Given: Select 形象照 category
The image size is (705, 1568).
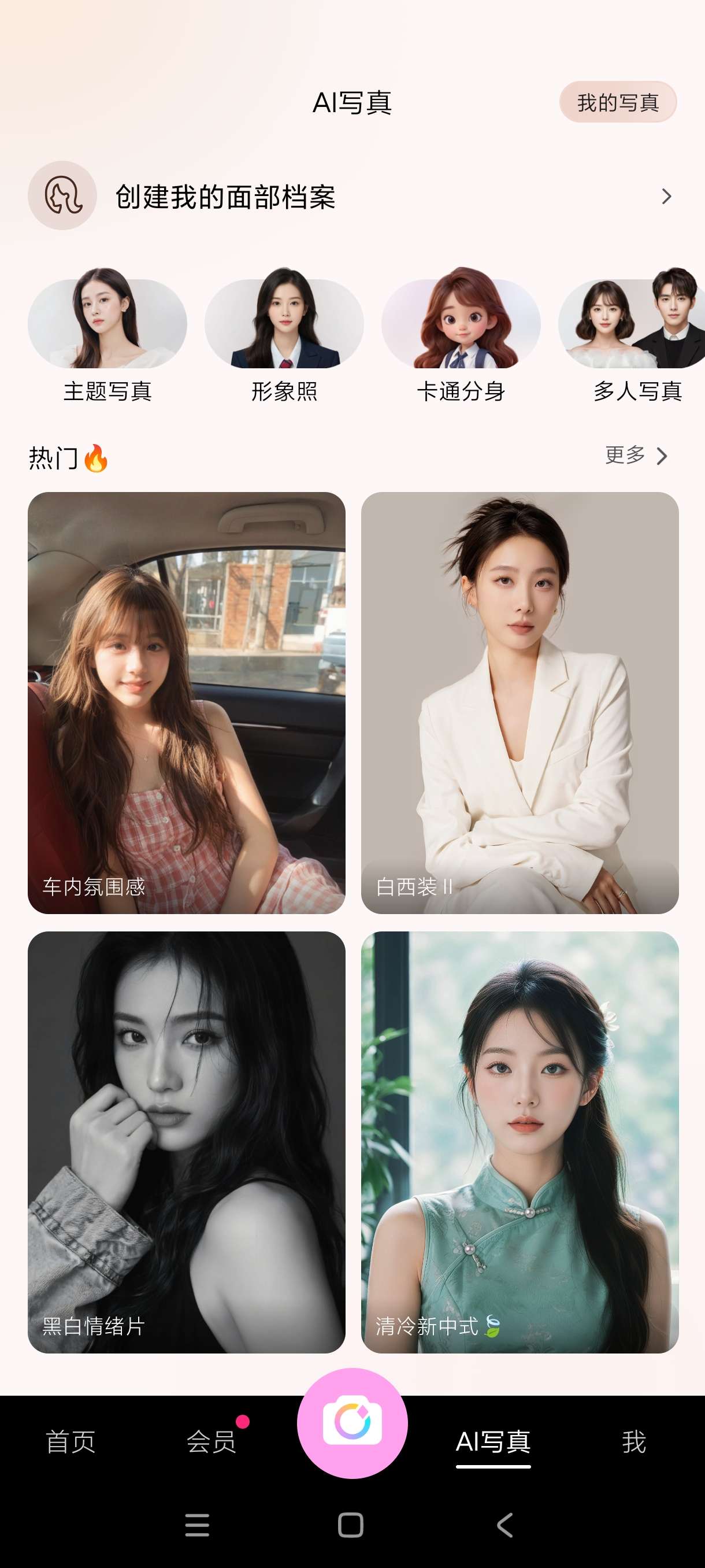Looking at the screenshot, I should tap(284, 335).
